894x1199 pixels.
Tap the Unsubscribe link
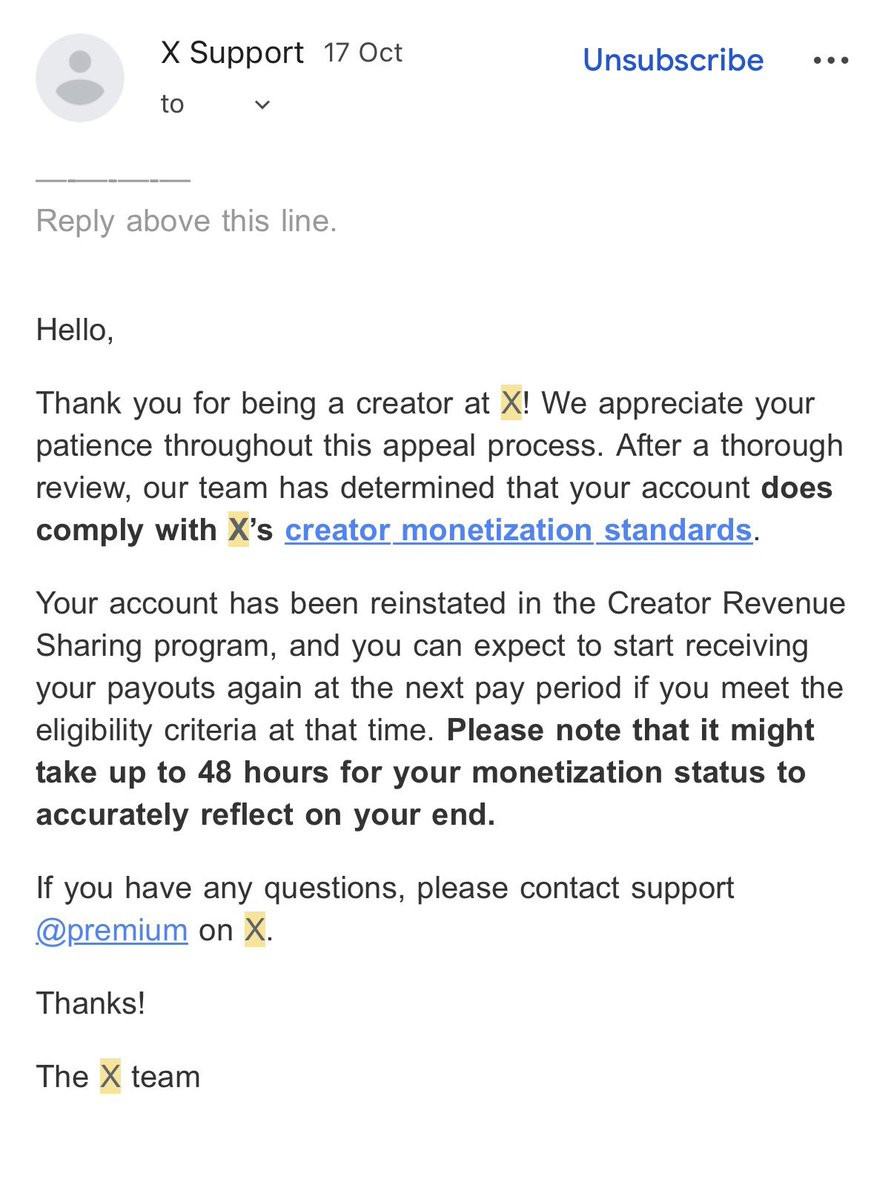coord(673,60)
